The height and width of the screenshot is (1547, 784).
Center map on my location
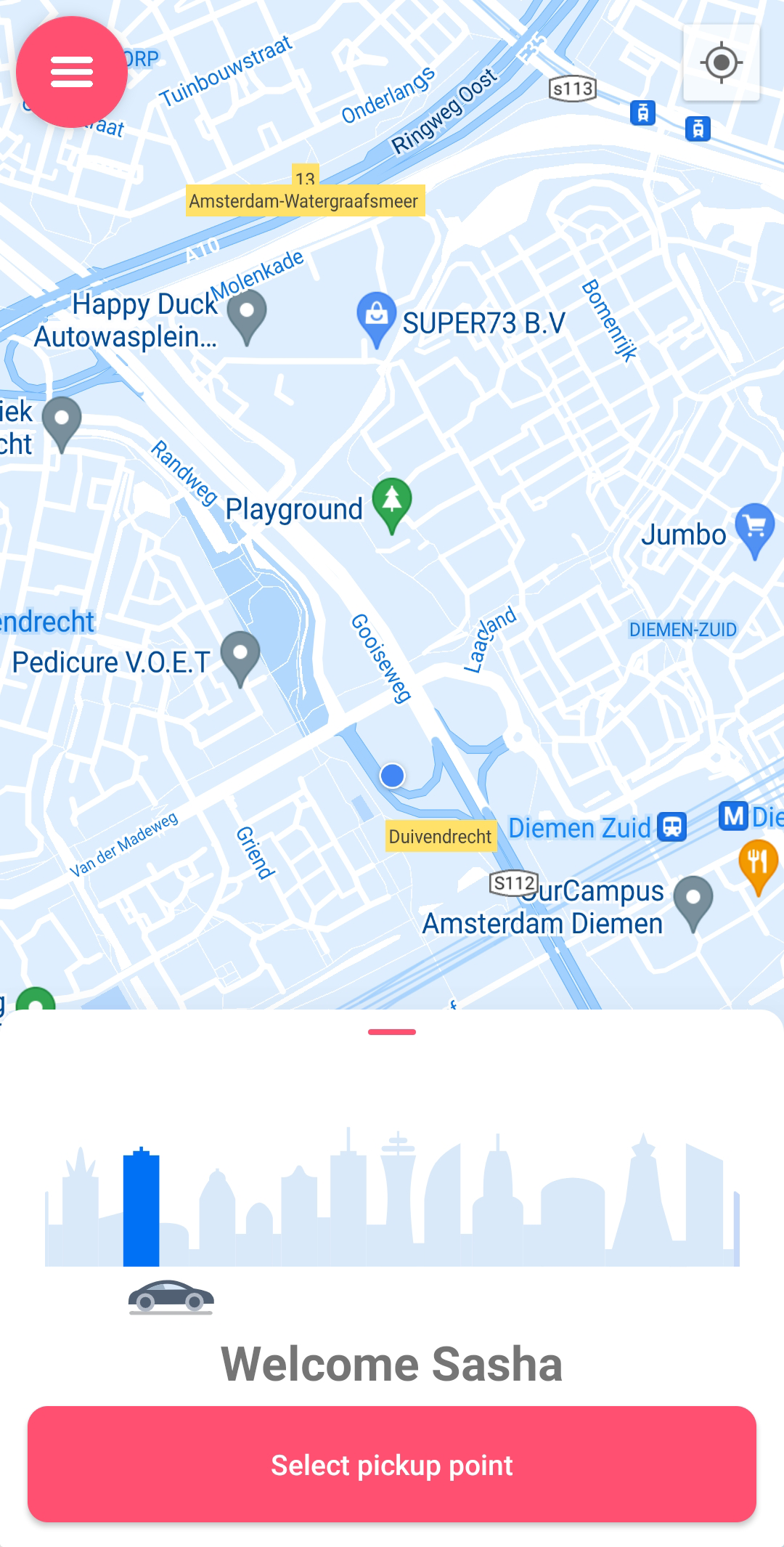point(721,64)
